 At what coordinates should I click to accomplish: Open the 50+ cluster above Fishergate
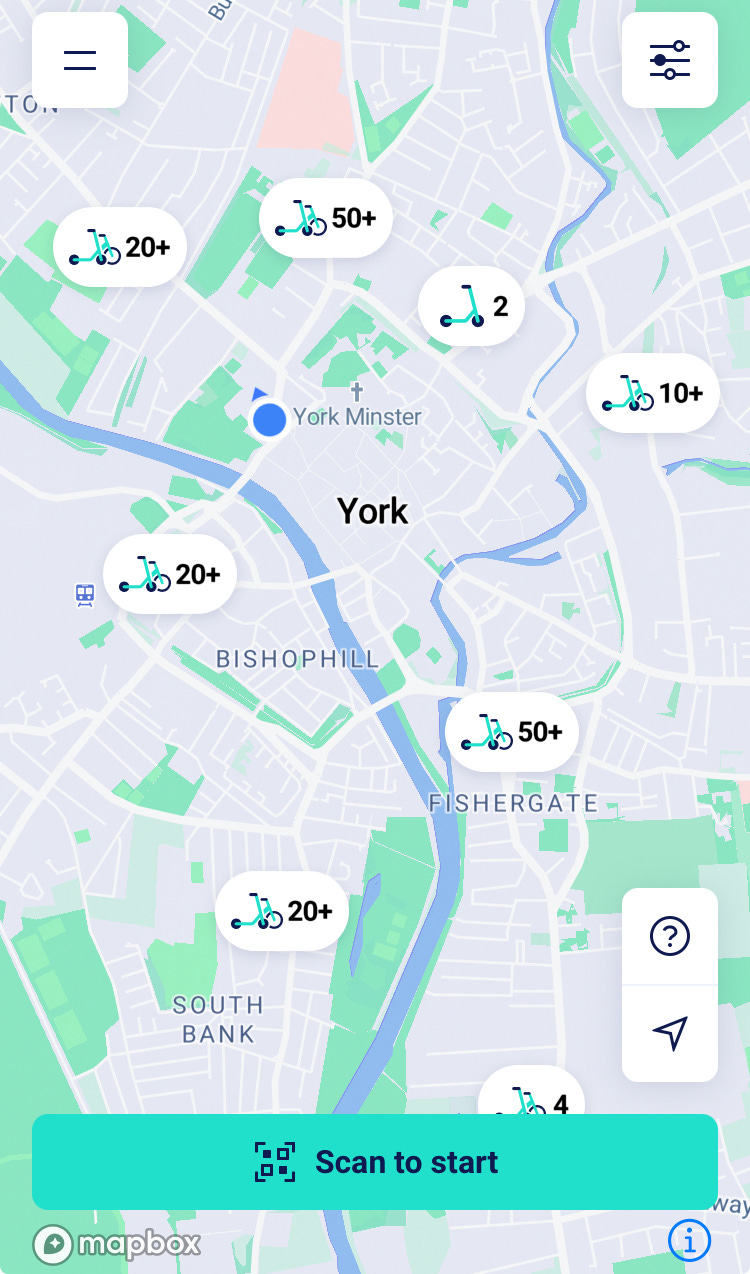pyautogui.click(x=512, y=732)
